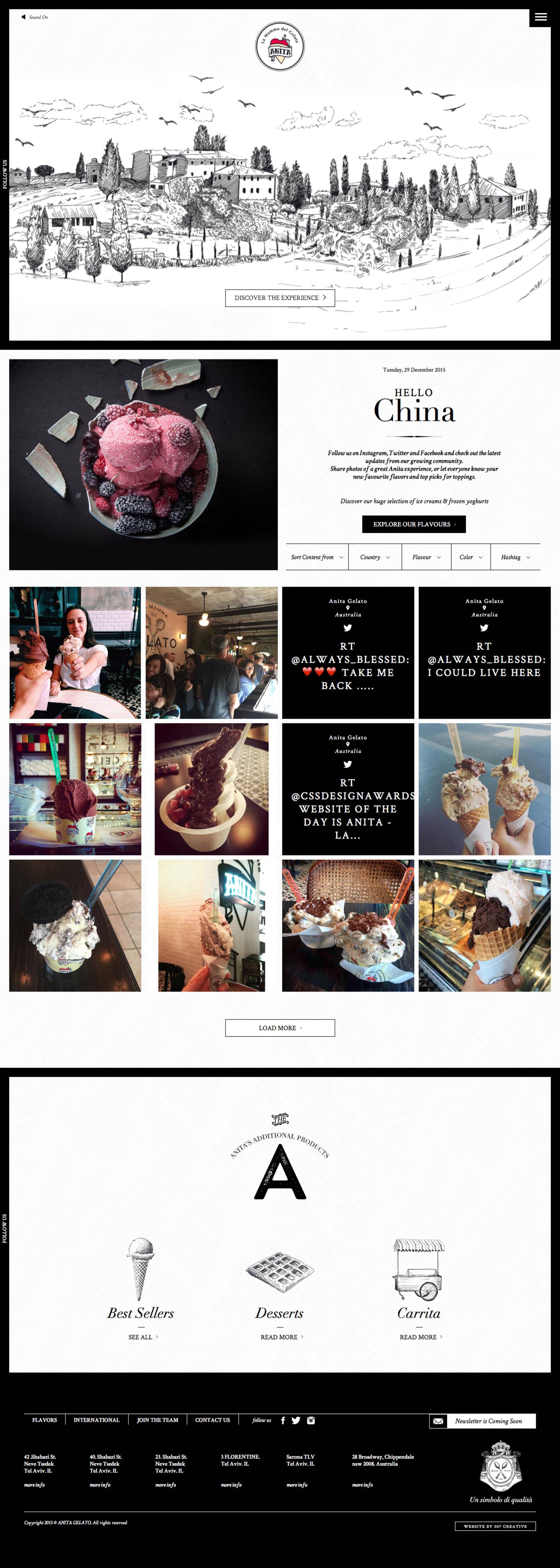Open the Contact Us page
560x1568 pixels.
coord(212,1420)
